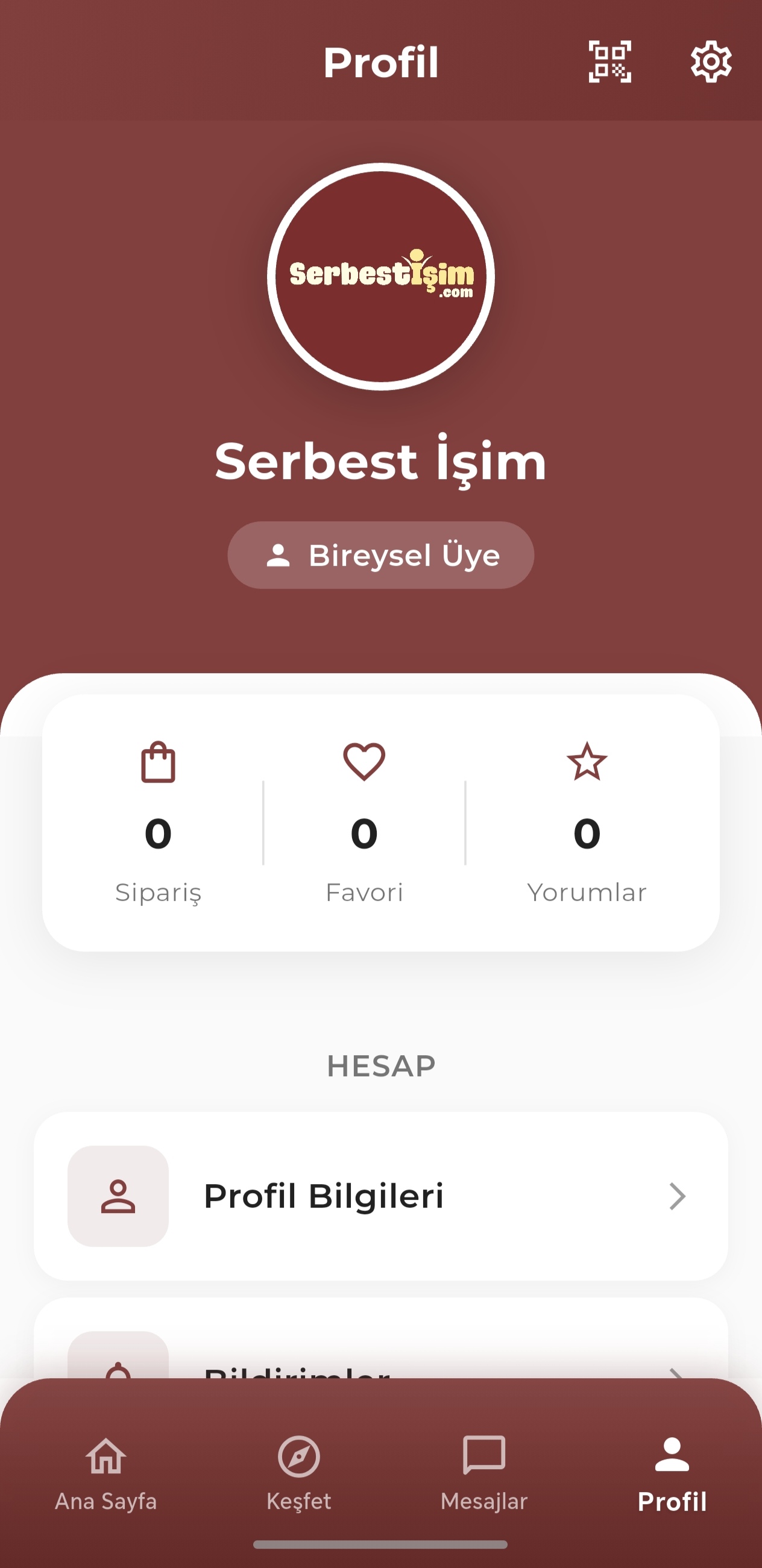Viewport: 762px width, 1568px height.
Task: Open the QR code scanner
Action: [x=609, y=62]
